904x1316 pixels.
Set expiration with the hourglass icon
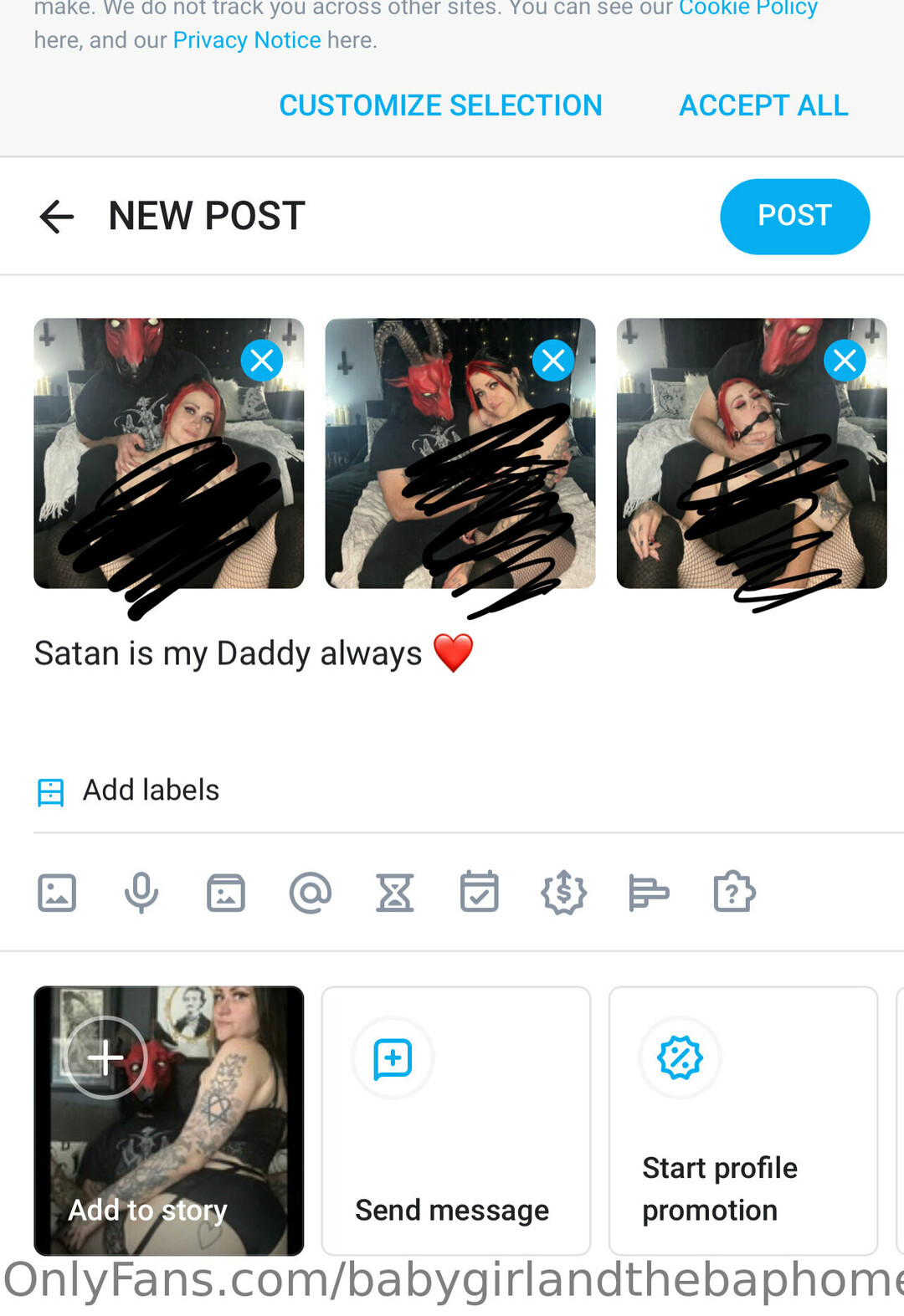click(x=395, y=893)
